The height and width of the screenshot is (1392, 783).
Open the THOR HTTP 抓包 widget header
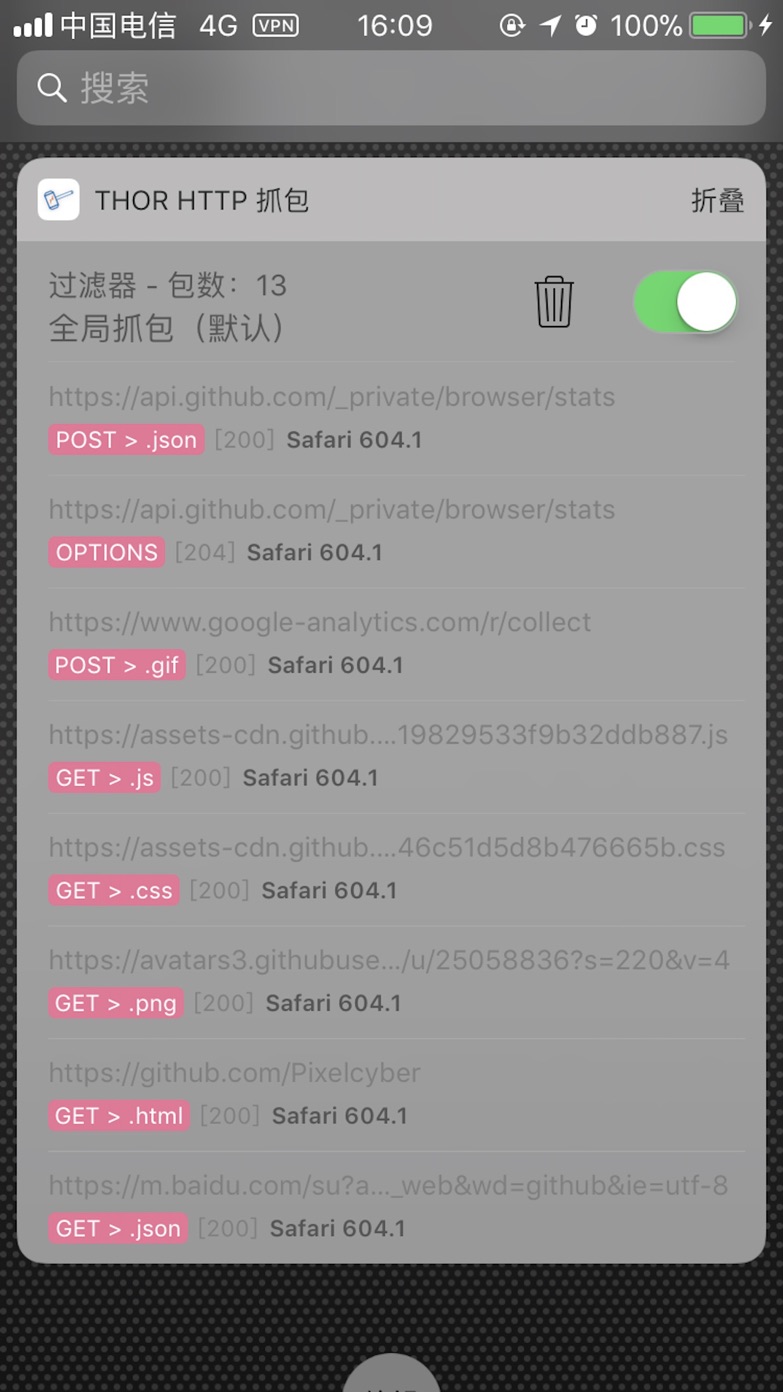(200, 200)
